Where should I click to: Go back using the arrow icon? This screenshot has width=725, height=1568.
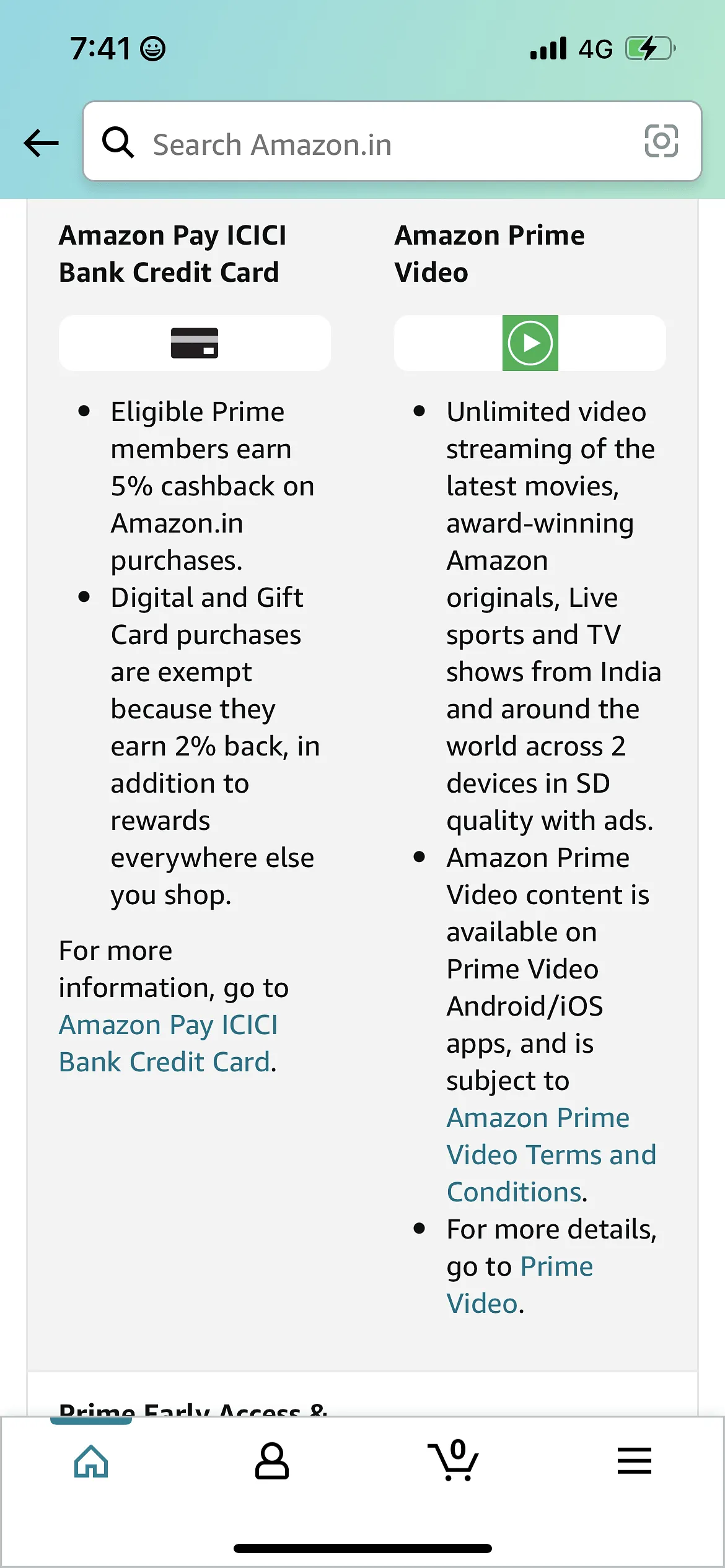point(41,143)
